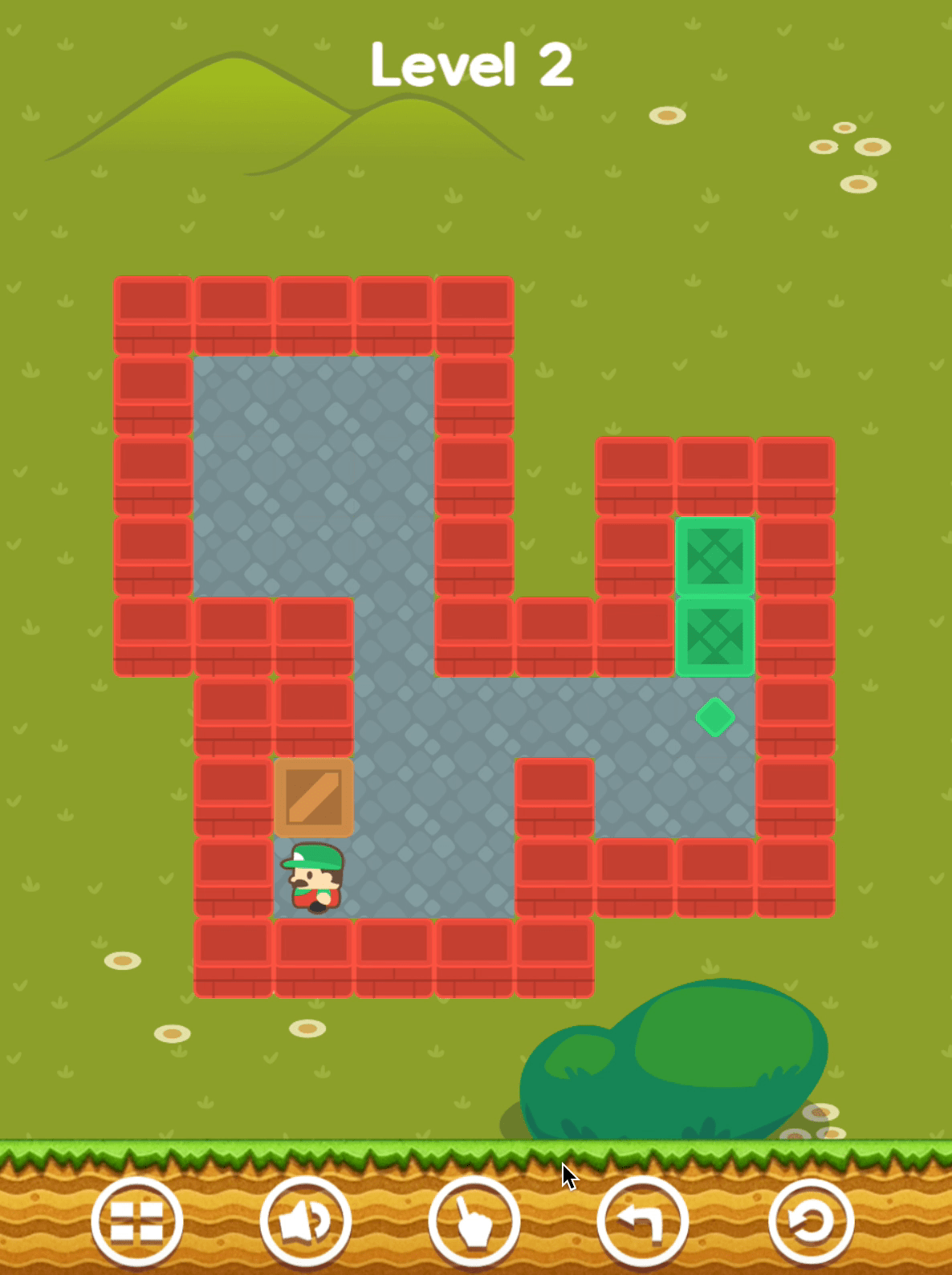This screenshot has width=952, height=1275.
Task: Undo the last move
Action: tap(642, 1221)
